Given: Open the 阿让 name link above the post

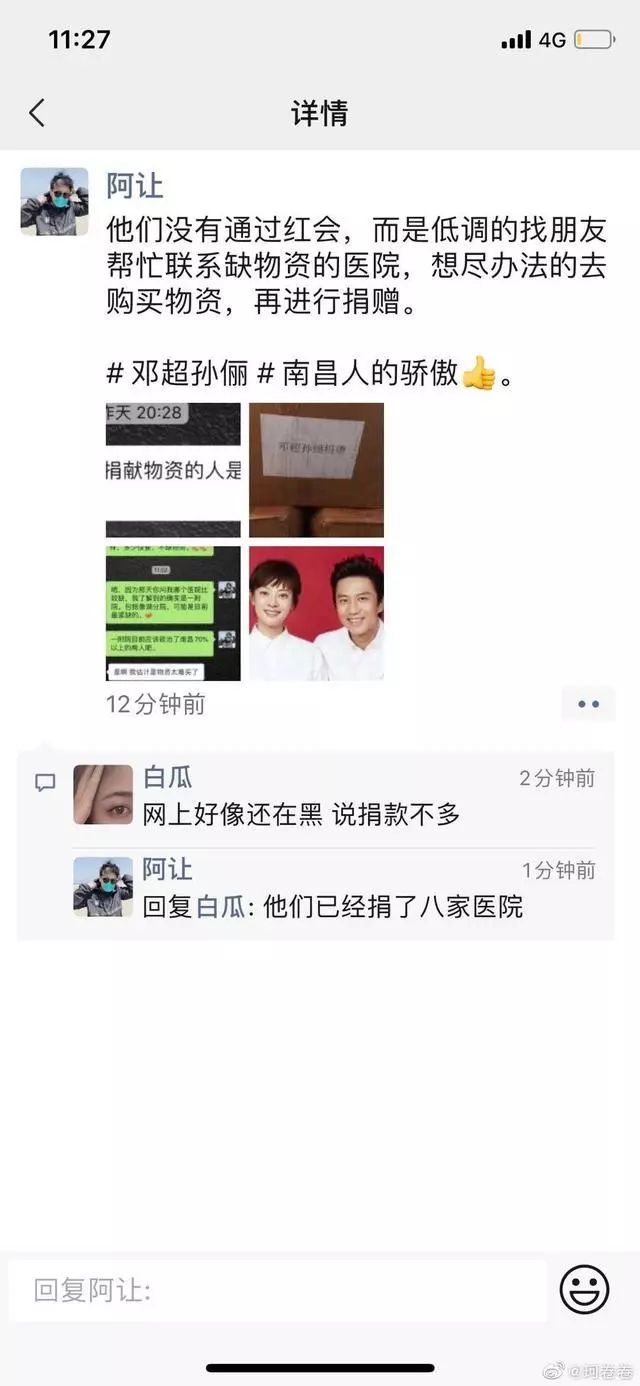Looking at the screenshot, I should pyautogui.click(x=135, y=186).
